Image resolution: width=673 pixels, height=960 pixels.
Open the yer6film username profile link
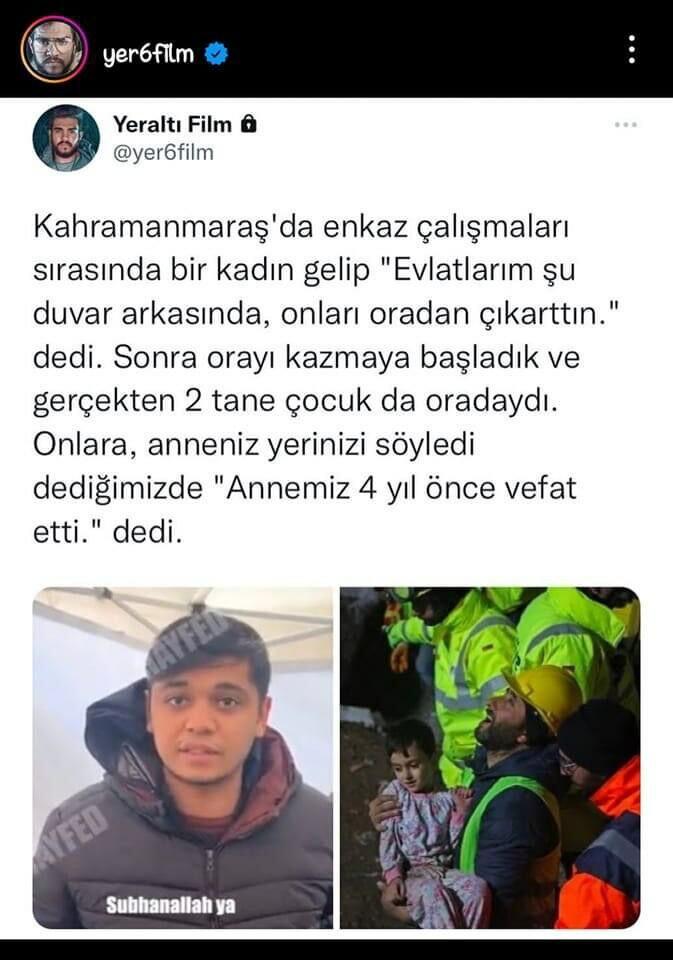[x=148, y=54]
